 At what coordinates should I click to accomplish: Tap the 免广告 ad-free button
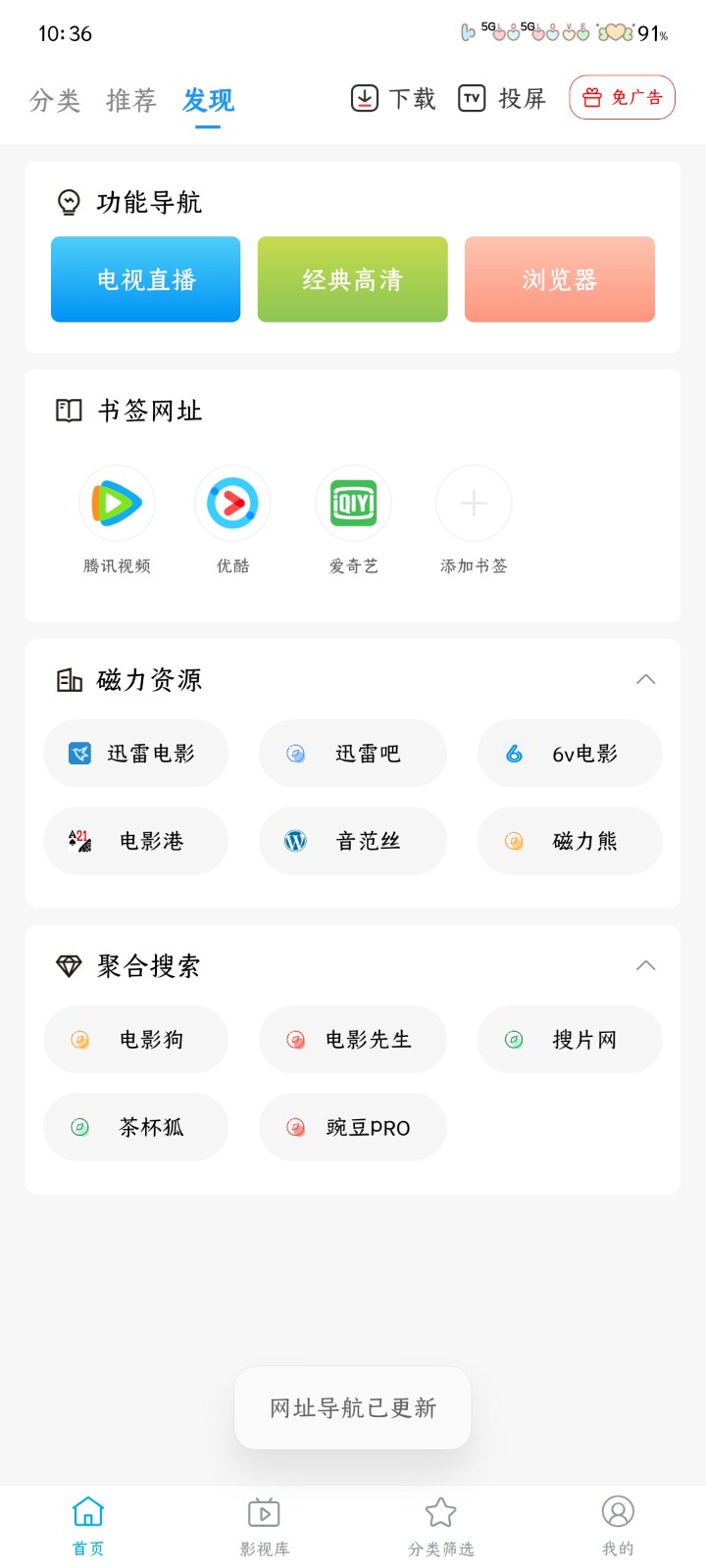click(x=622, y=98)
